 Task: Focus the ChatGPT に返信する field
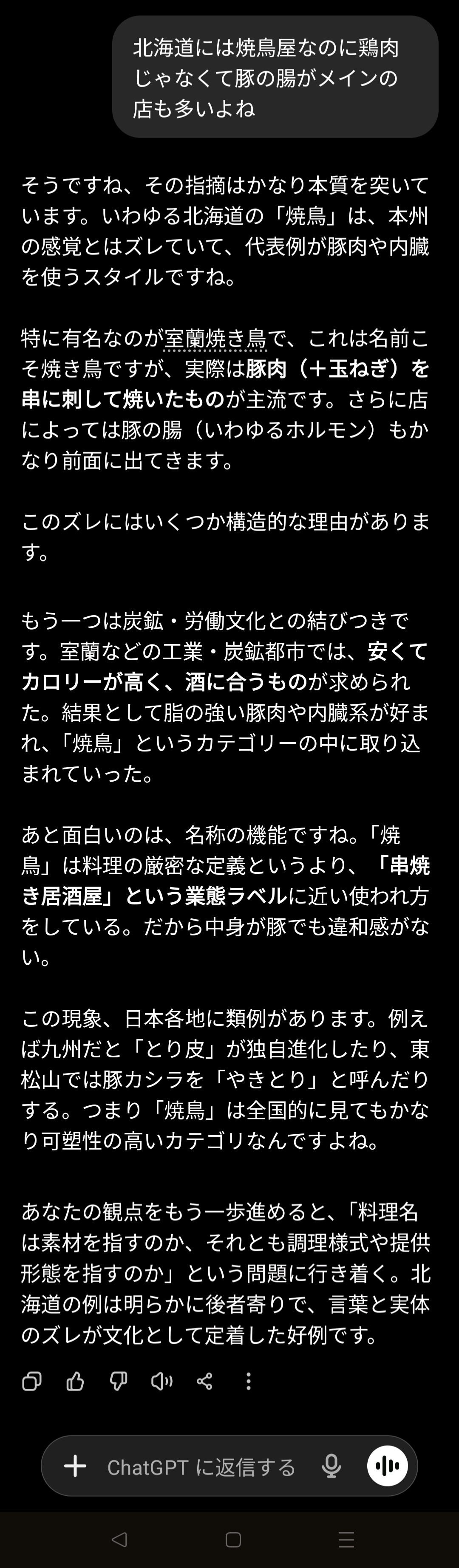201,1467
